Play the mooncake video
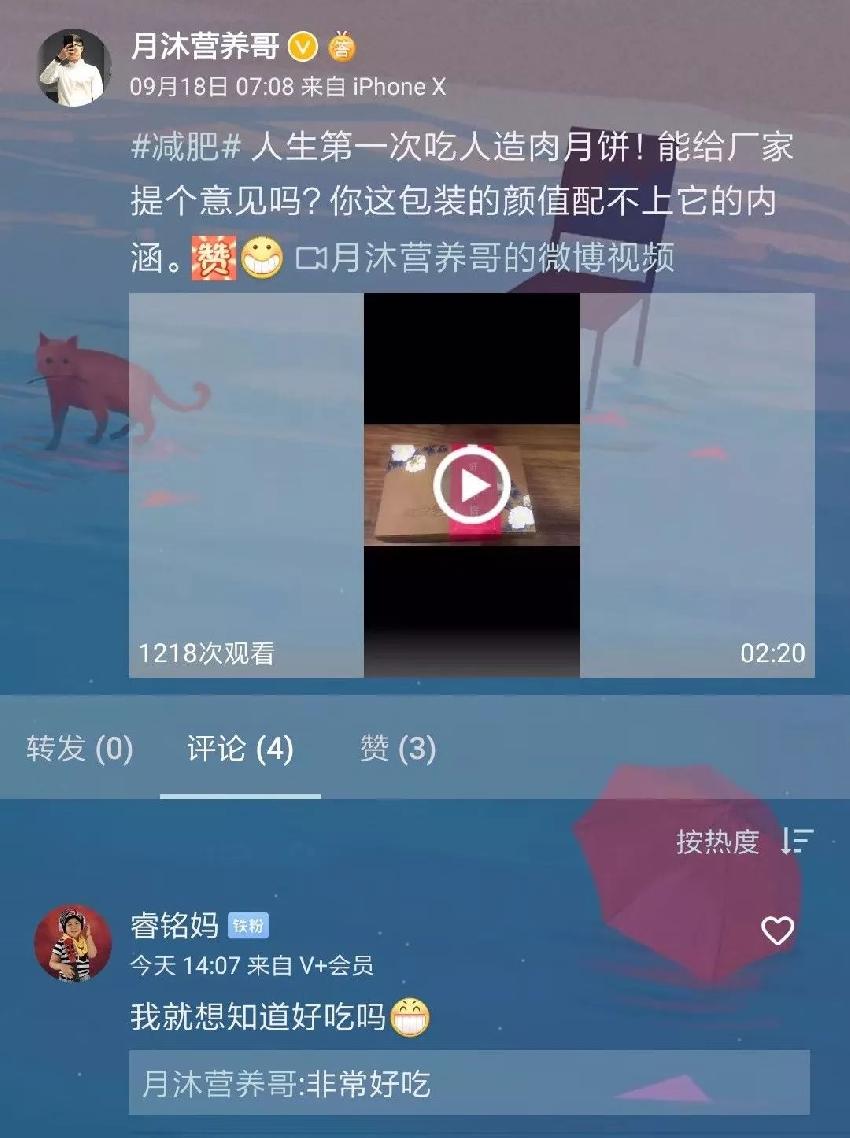The image size is (850, 1138). 472,486
